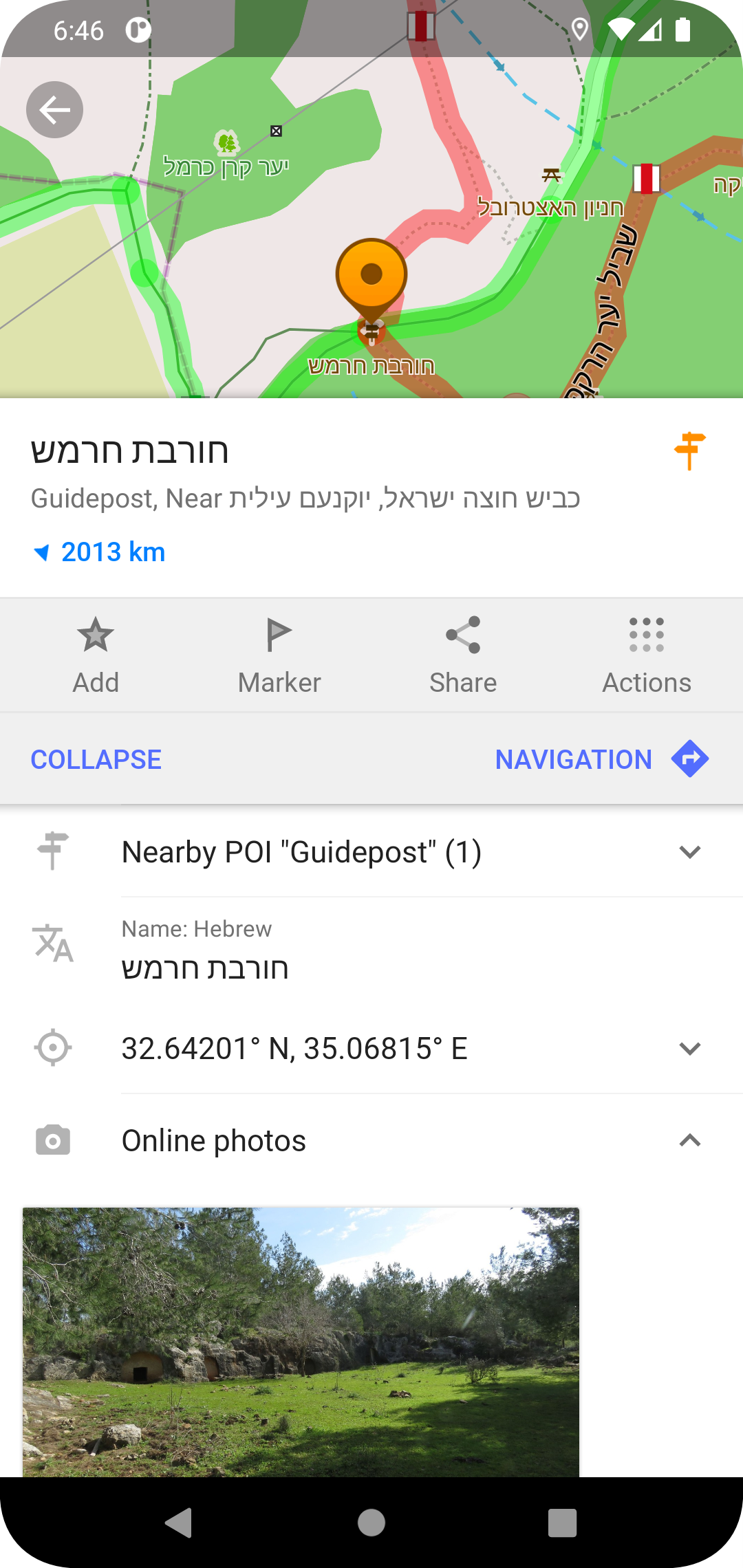Screen dimensions: 743x1568
Task: Click the back arrow on the map
Action: (x=54, y=109)
